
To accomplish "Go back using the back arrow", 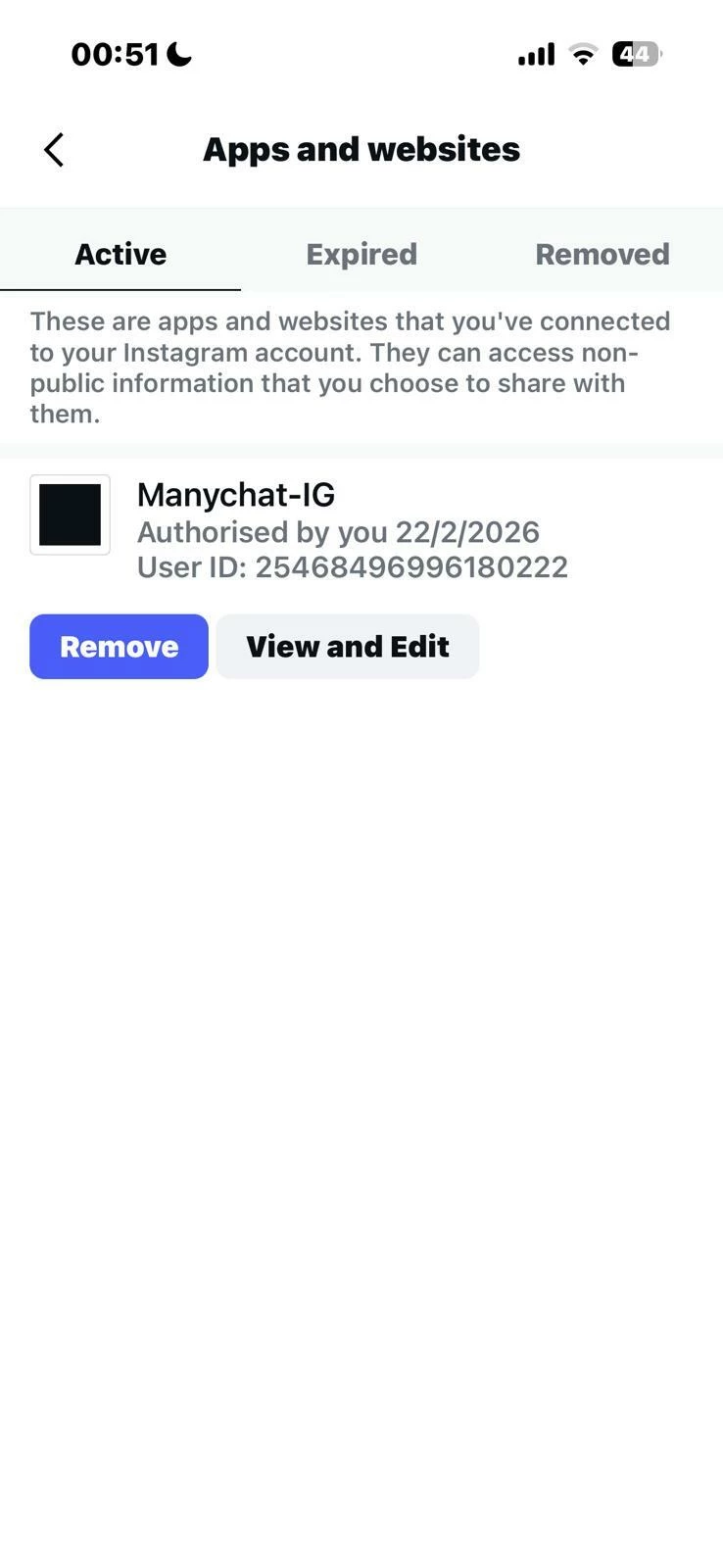I will coord(54,150).
